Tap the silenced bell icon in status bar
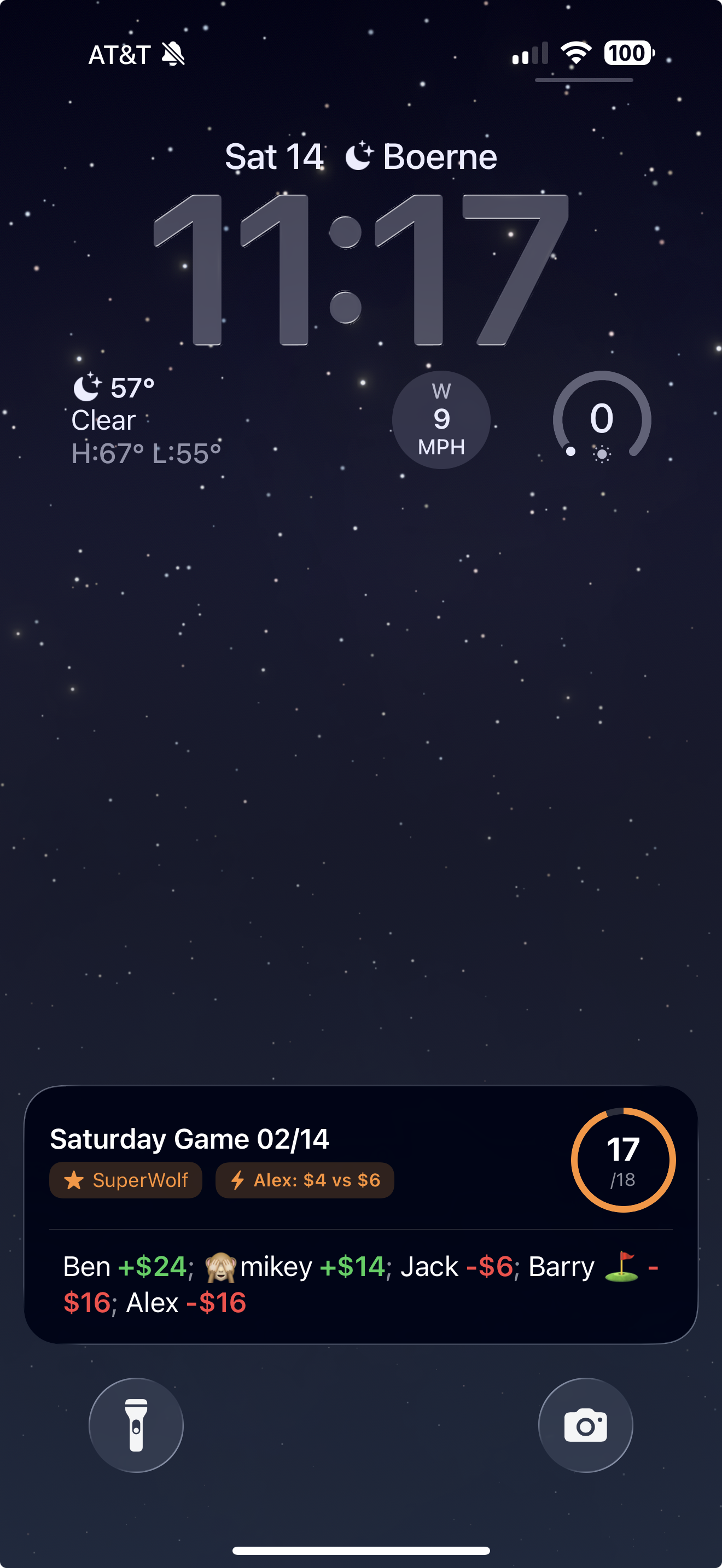 tap(172, 54)
